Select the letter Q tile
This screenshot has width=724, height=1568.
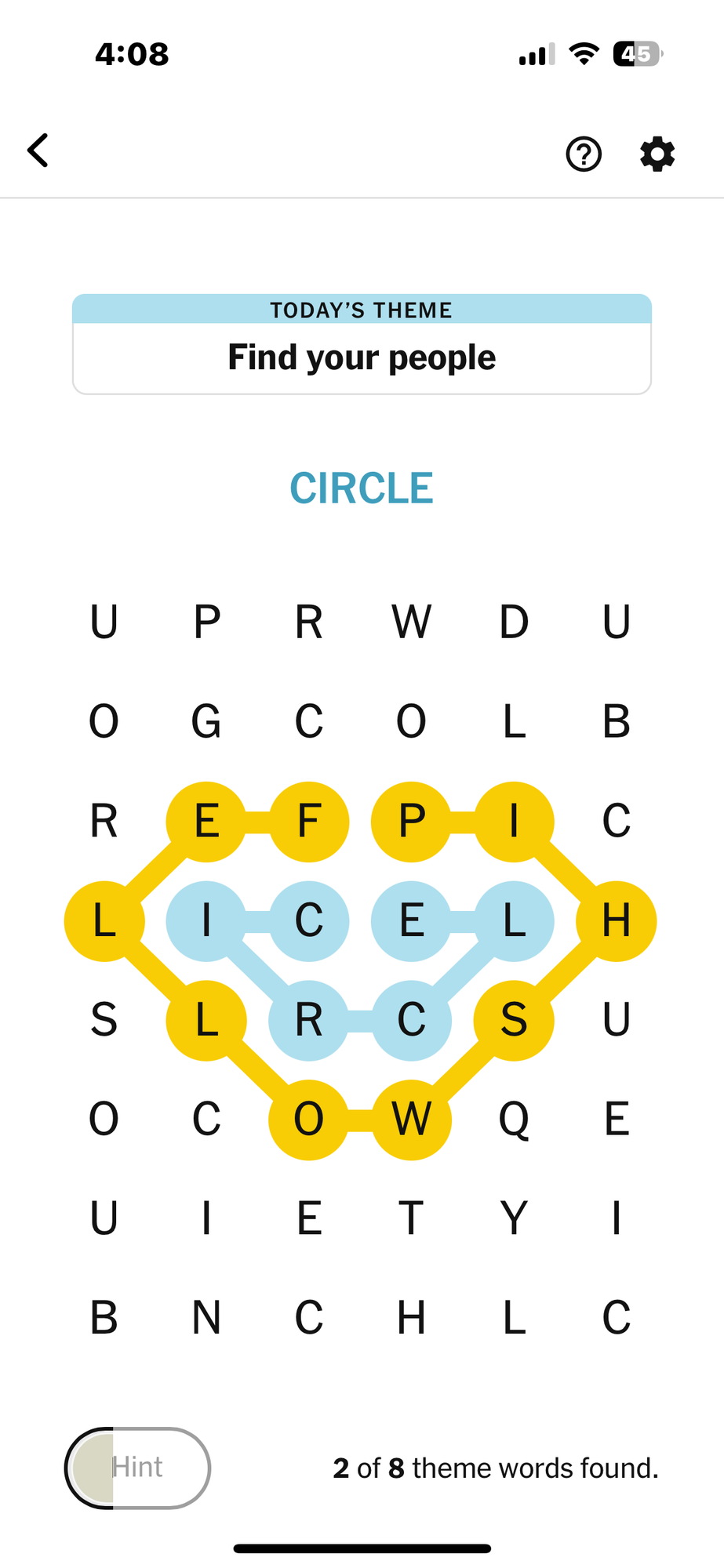[514, 1119]
